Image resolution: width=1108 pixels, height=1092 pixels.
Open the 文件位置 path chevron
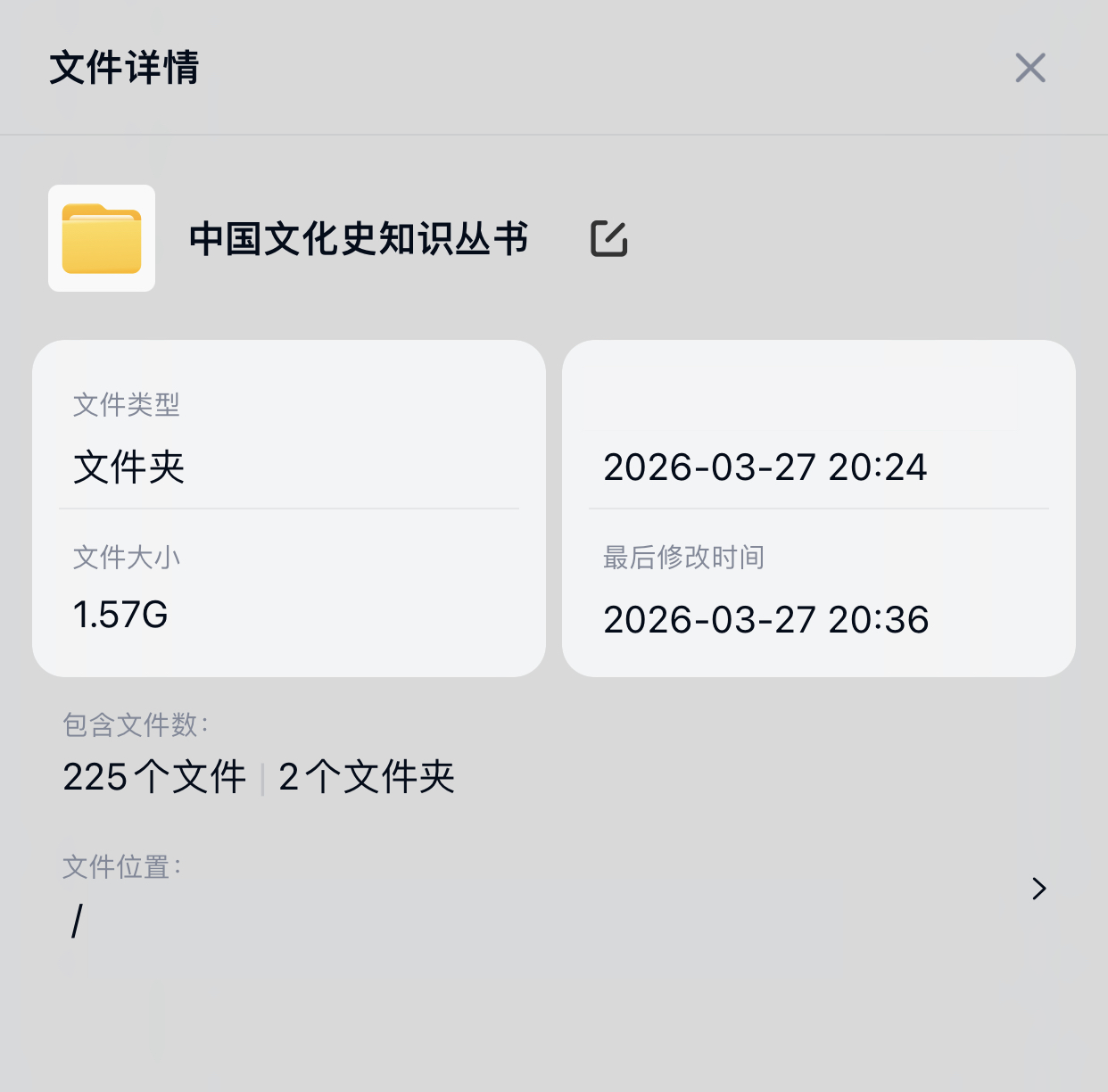(x=1038, y=889)
